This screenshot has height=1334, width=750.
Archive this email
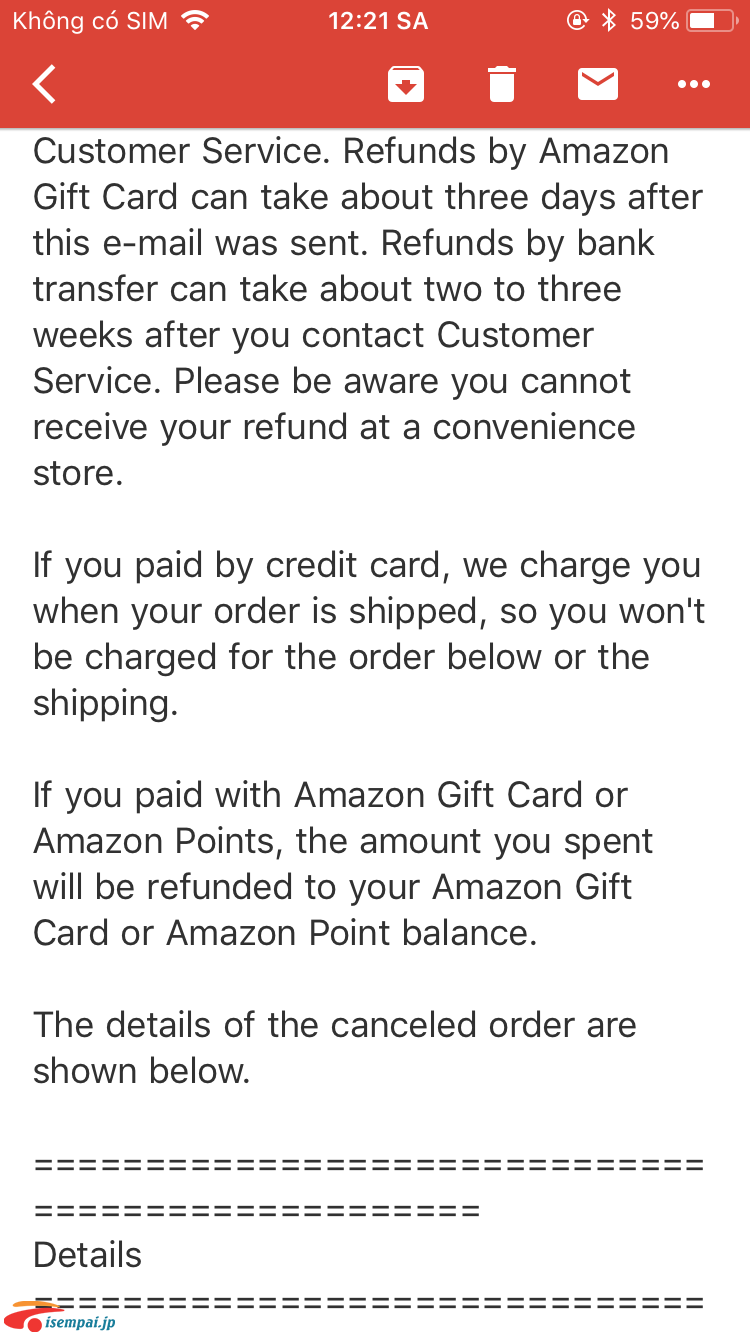pyautogui.click(x=406, y=85)
